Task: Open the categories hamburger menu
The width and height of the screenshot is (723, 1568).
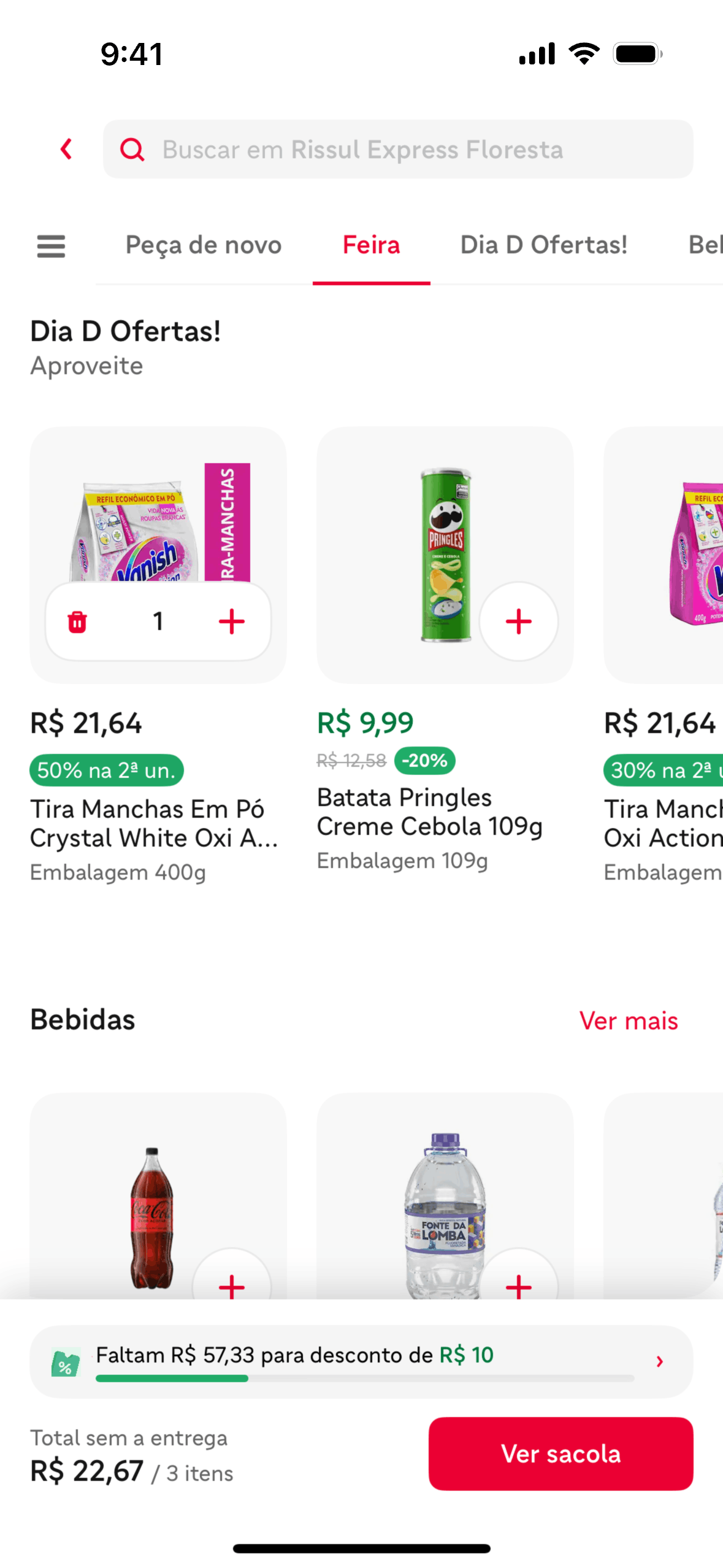Action: 51,246
